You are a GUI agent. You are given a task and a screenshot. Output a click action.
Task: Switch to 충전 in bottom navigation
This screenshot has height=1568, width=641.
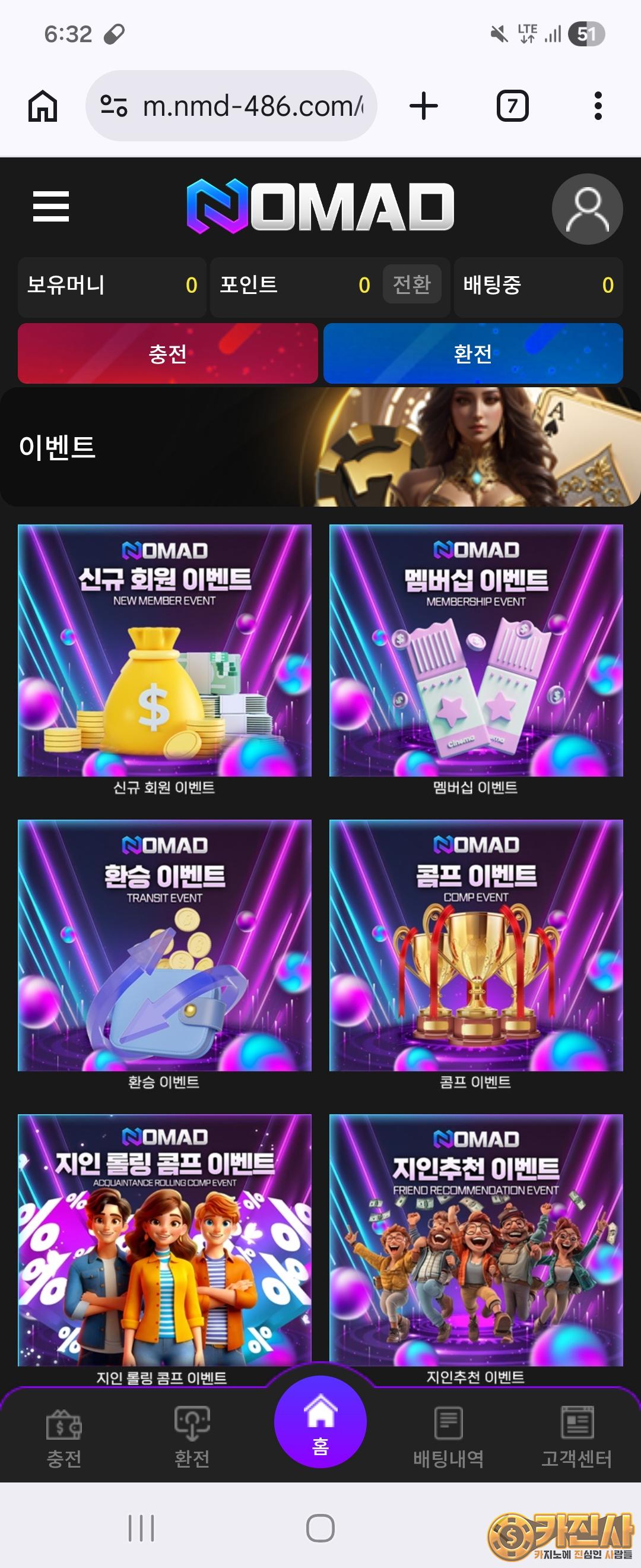pos(64,1437)
